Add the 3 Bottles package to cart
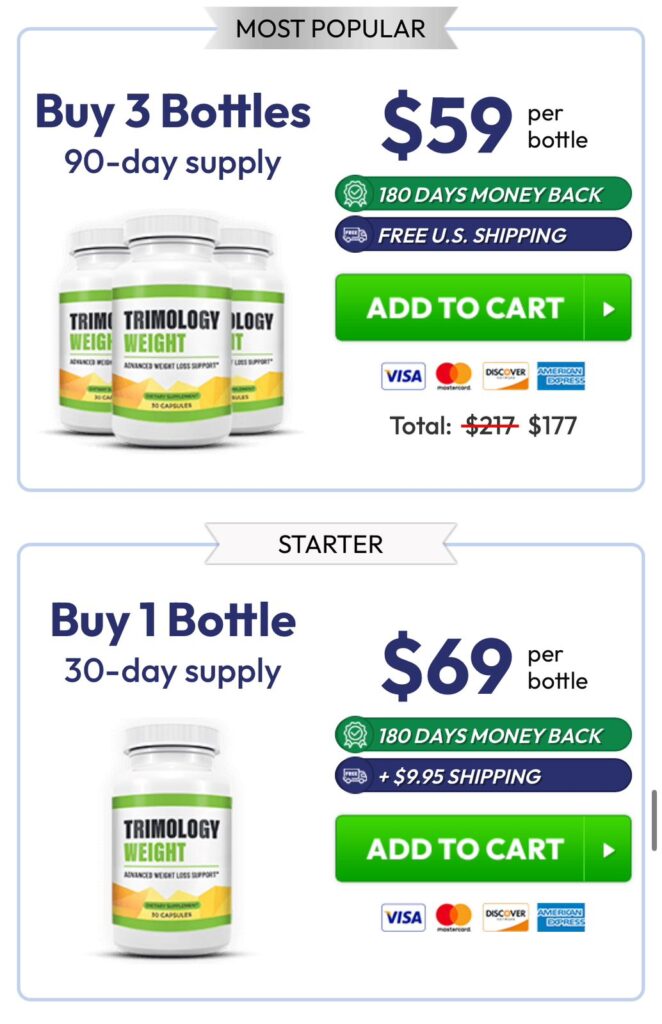Screen dimensions: 662x1024 (483, 308)
